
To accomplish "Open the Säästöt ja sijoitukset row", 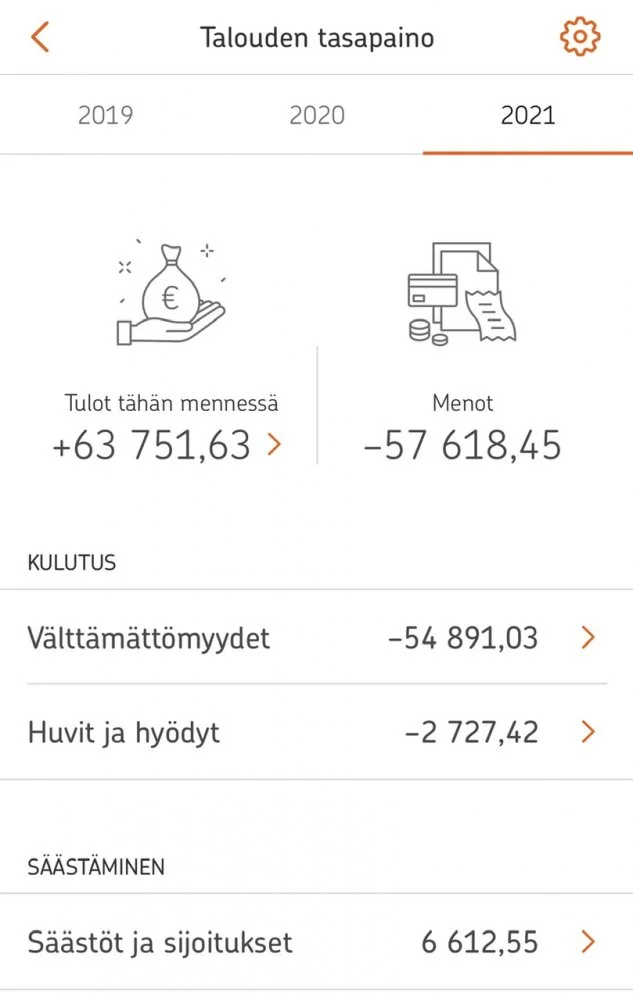I will (x=316, y=941).
